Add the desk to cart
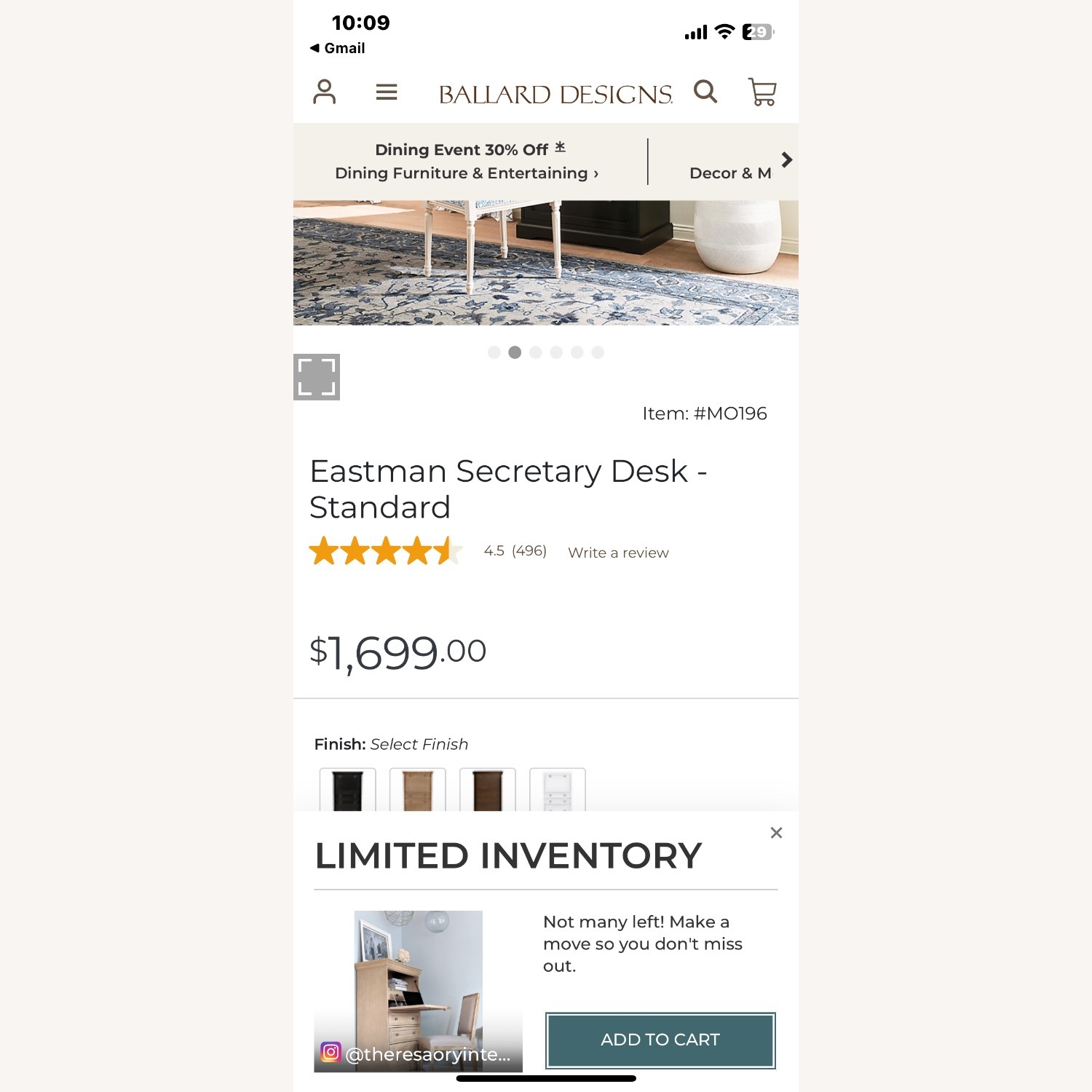The width and height of the screenshot is (1092, 1092). pyautogui.click(x=660, y=1040)
